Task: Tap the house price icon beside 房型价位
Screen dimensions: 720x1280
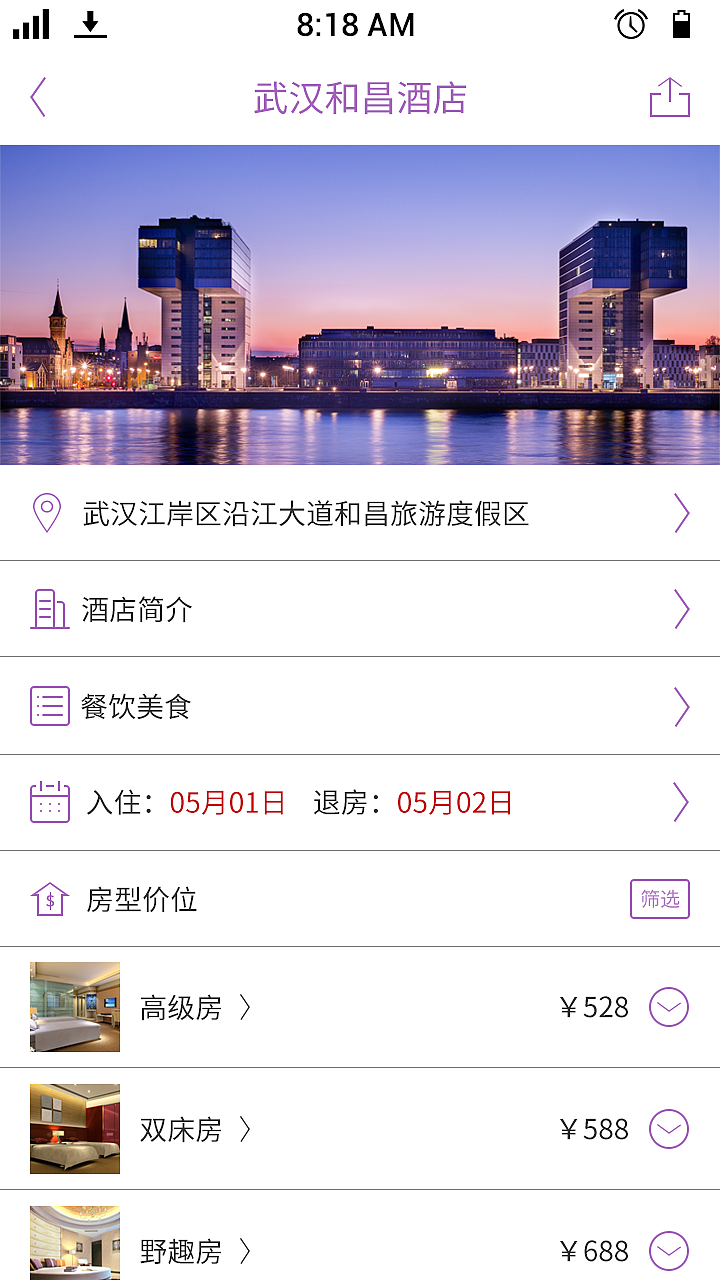Action: pos(48,899)
